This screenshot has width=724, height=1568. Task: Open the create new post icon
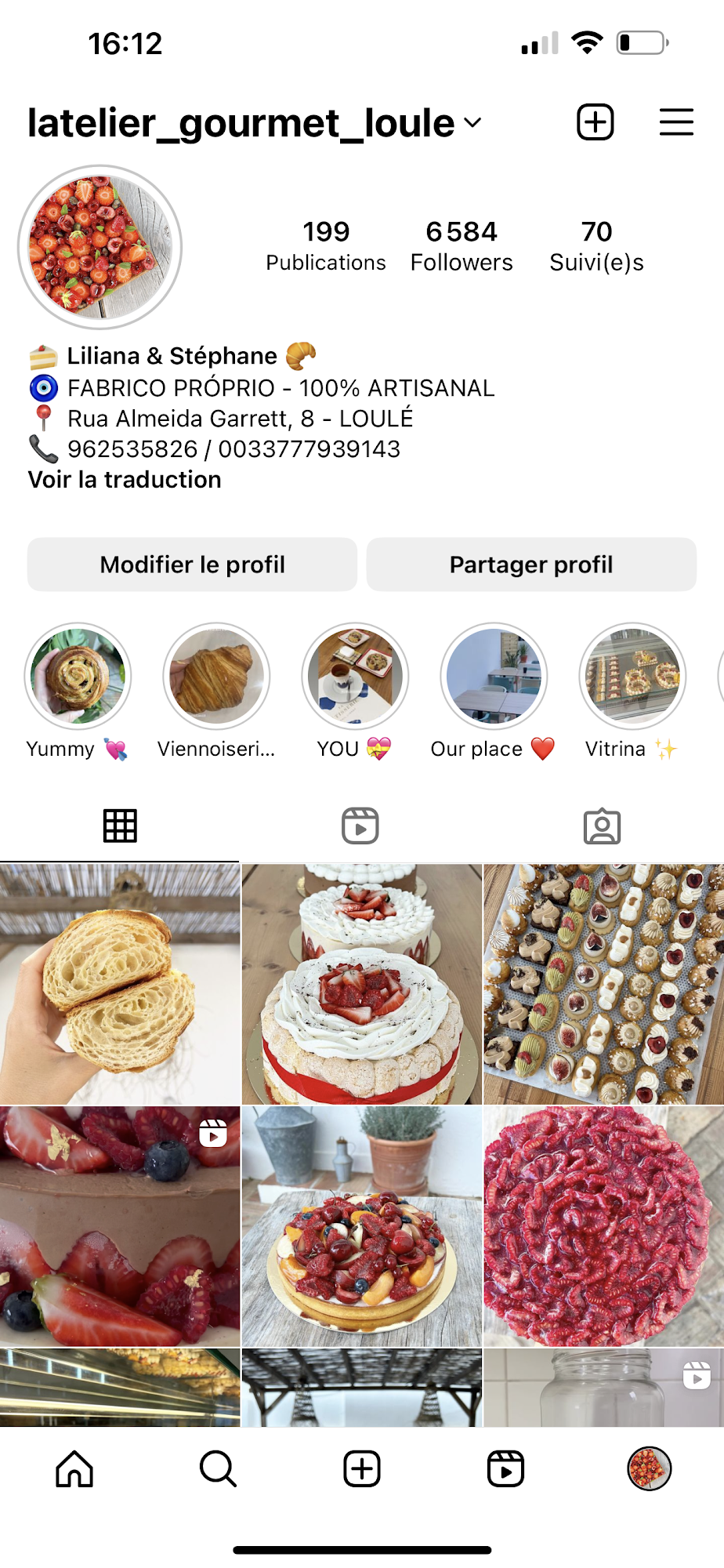[595, 122]
